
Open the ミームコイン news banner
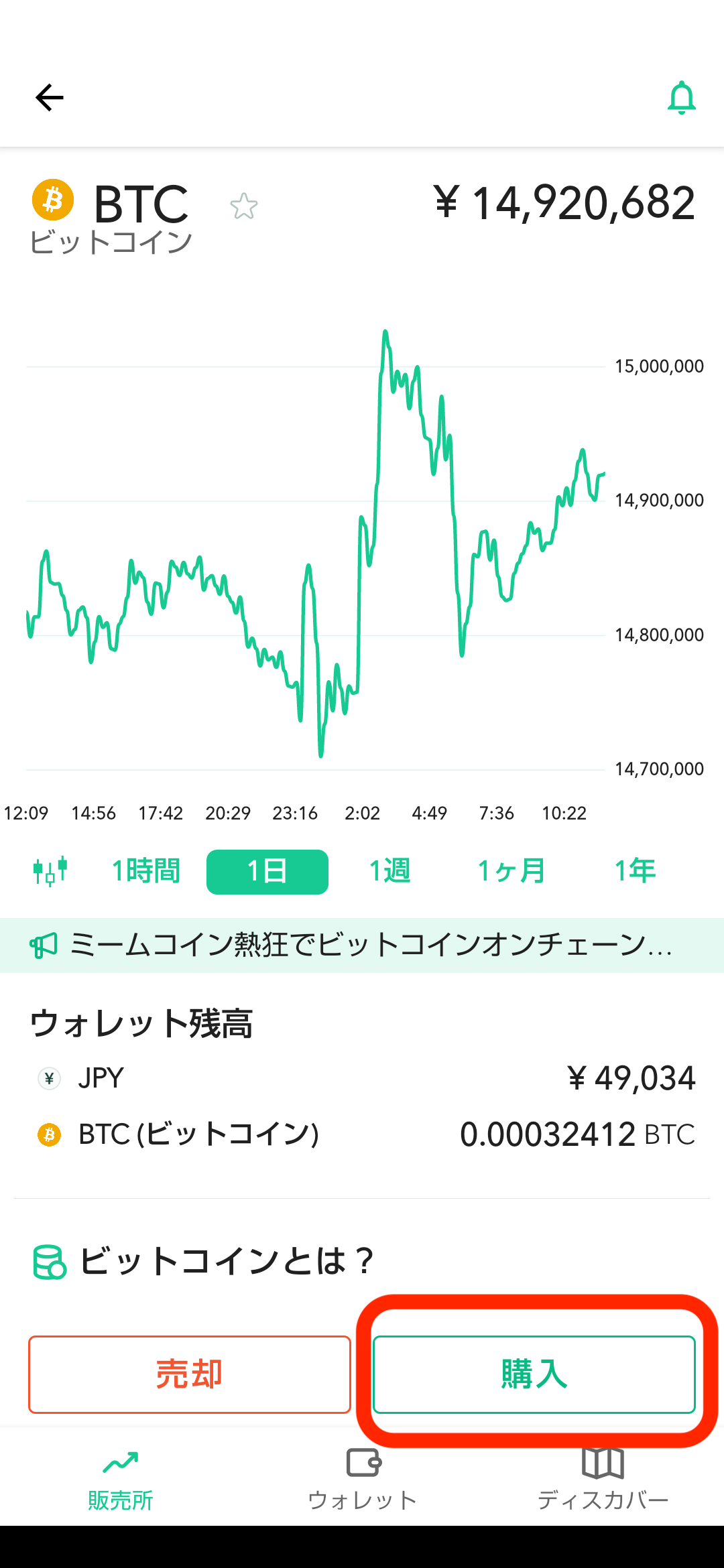(x=362, y=945)
